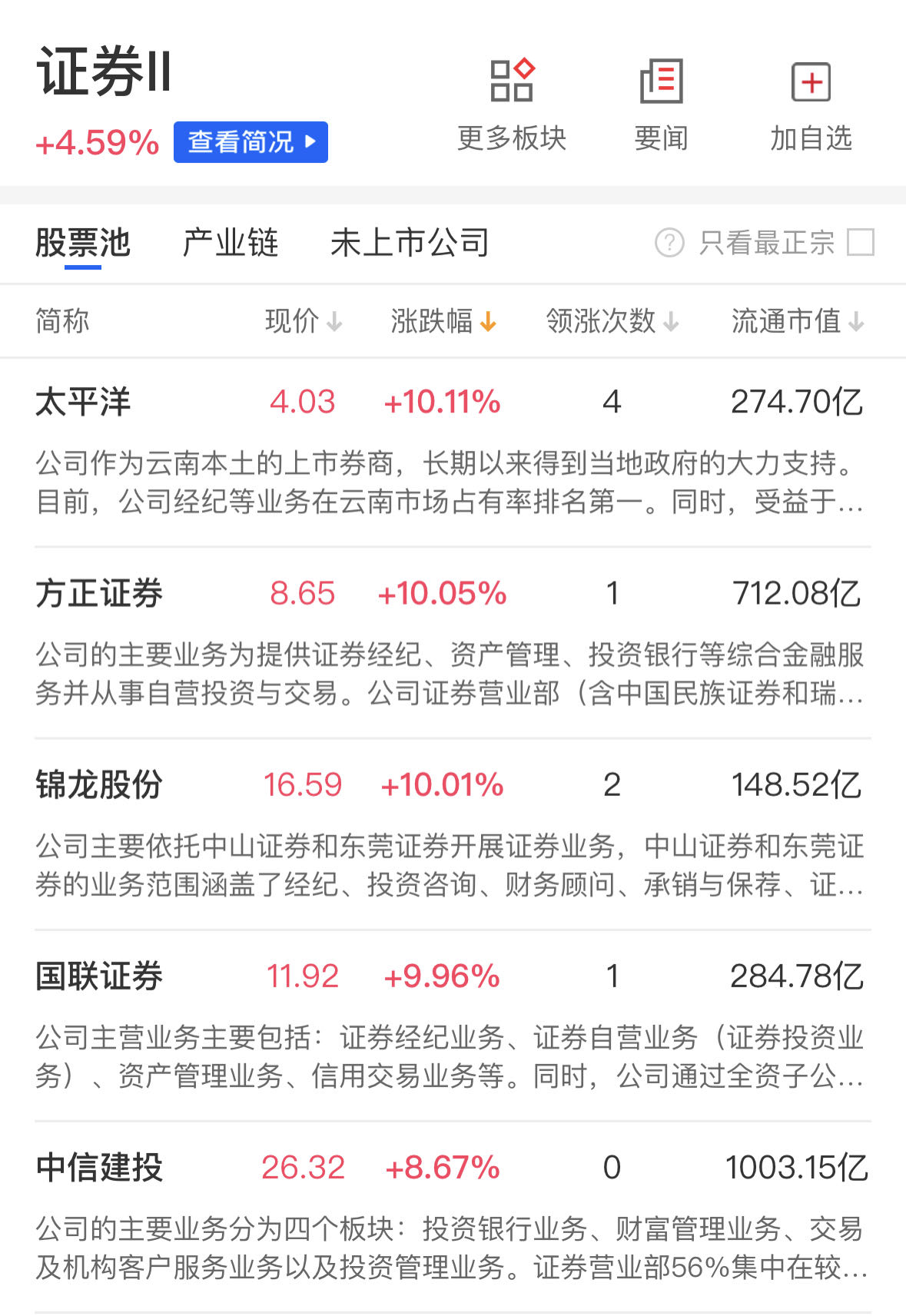Sort the list by 领涨次数
The height and width of the screenshot is (1316, 906).
pyautogui.click(x=612, y=321)
